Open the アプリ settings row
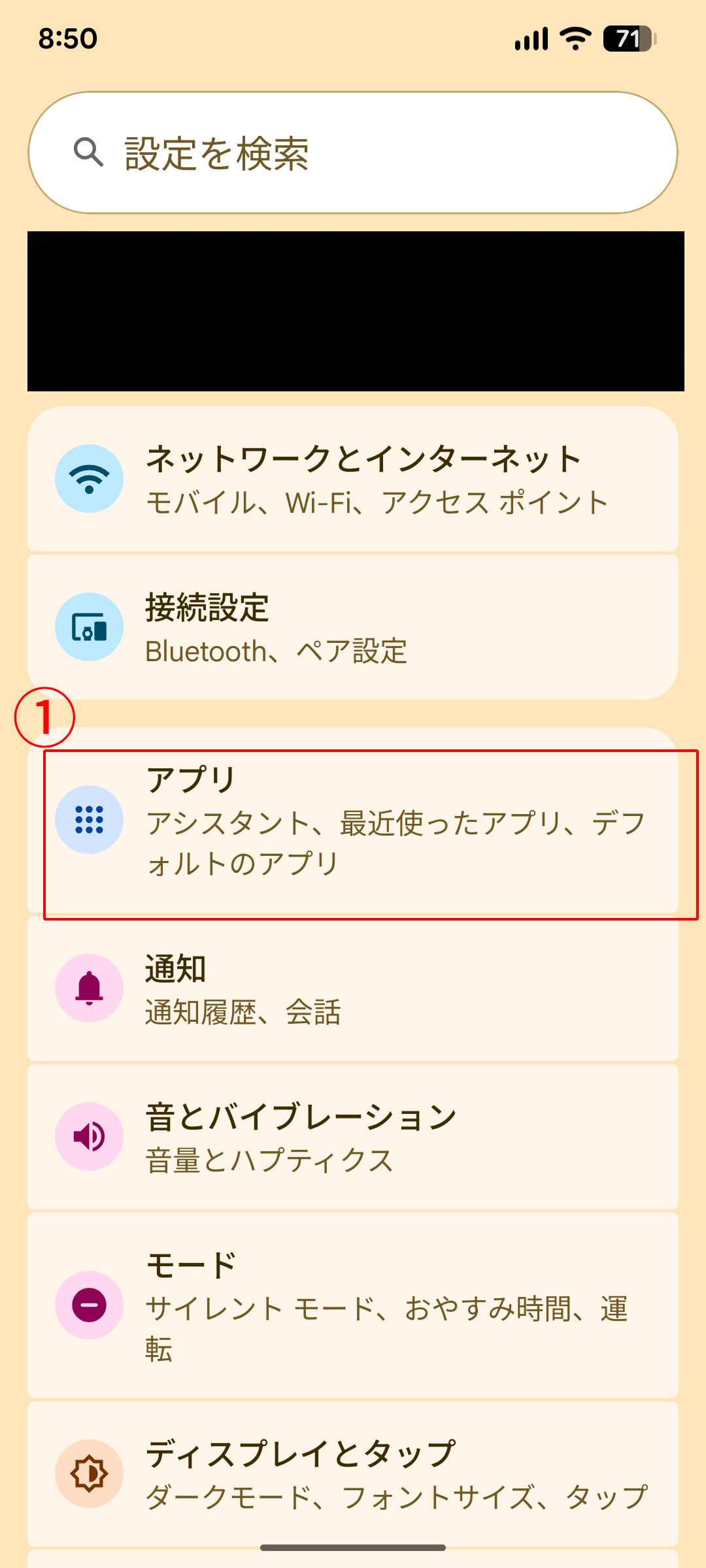 [x=353, y=821]
